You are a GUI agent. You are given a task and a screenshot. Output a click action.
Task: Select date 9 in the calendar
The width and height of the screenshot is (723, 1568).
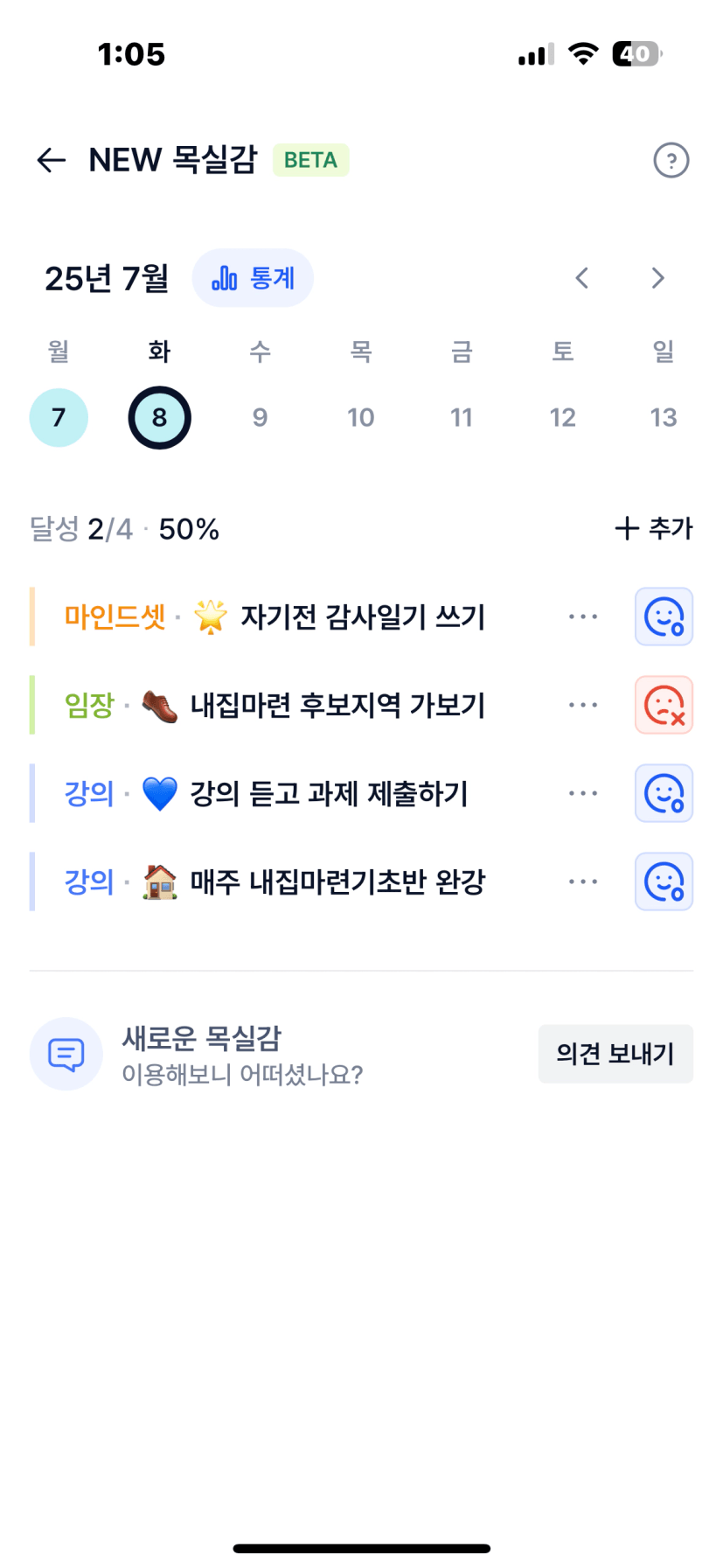pyautogui.click(x=260, y=417)
